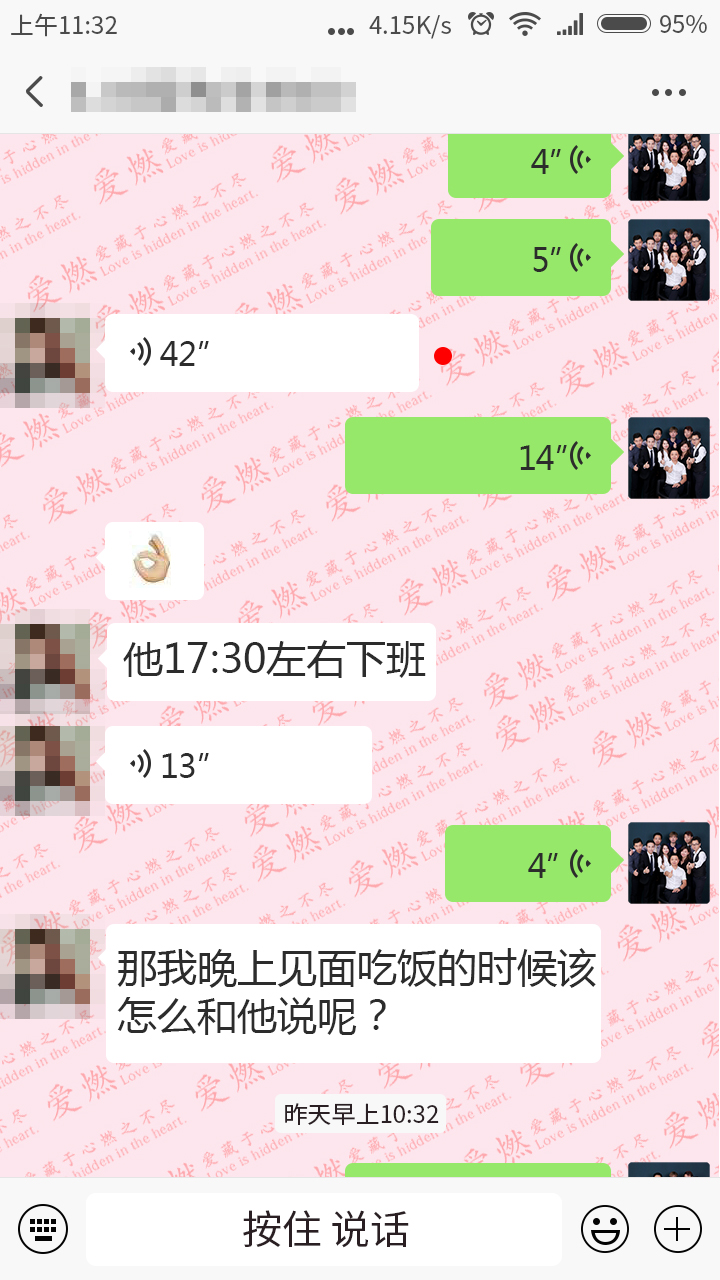Play the 14-second sent voice message
This screenshot has height=1280, width=720.
477,456
